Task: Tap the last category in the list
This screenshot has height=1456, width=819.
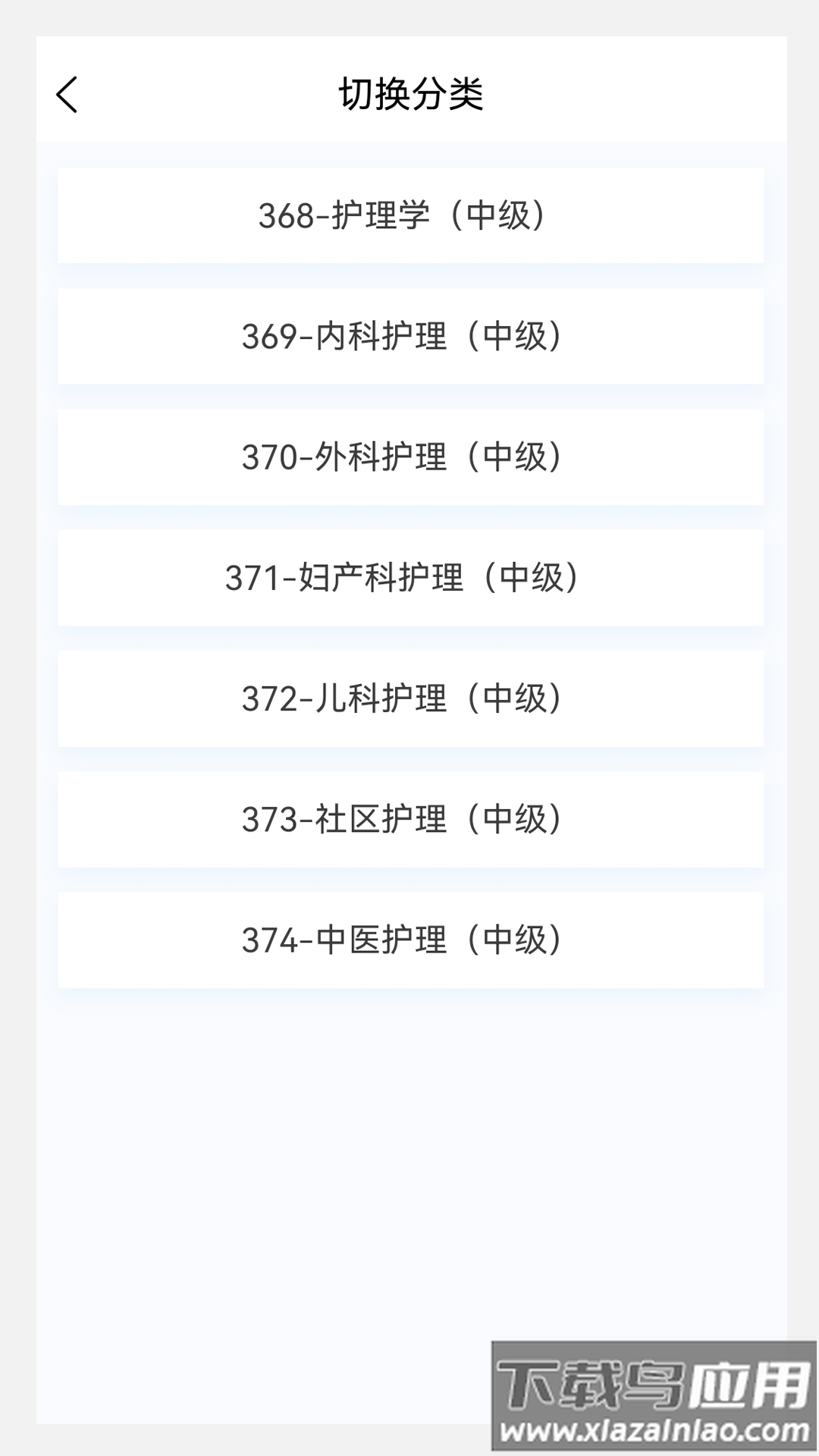Action: coord(409,940)
